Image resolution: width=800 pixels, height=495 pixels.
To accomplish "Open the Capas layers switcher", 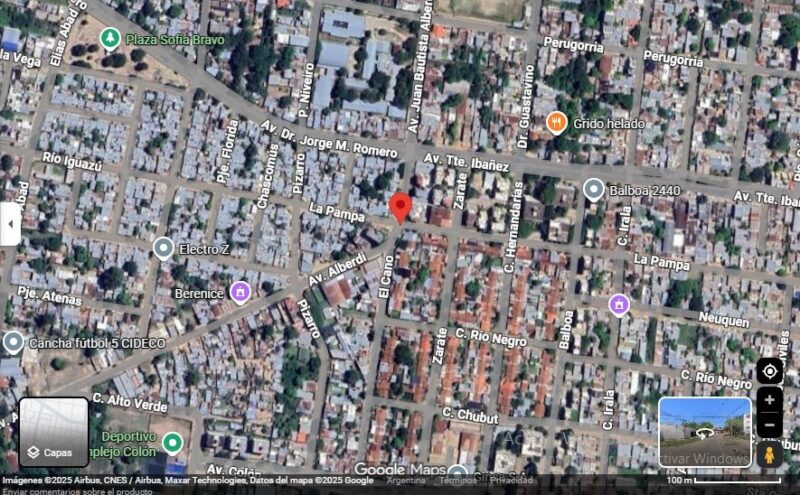I will tap(54, 432).
